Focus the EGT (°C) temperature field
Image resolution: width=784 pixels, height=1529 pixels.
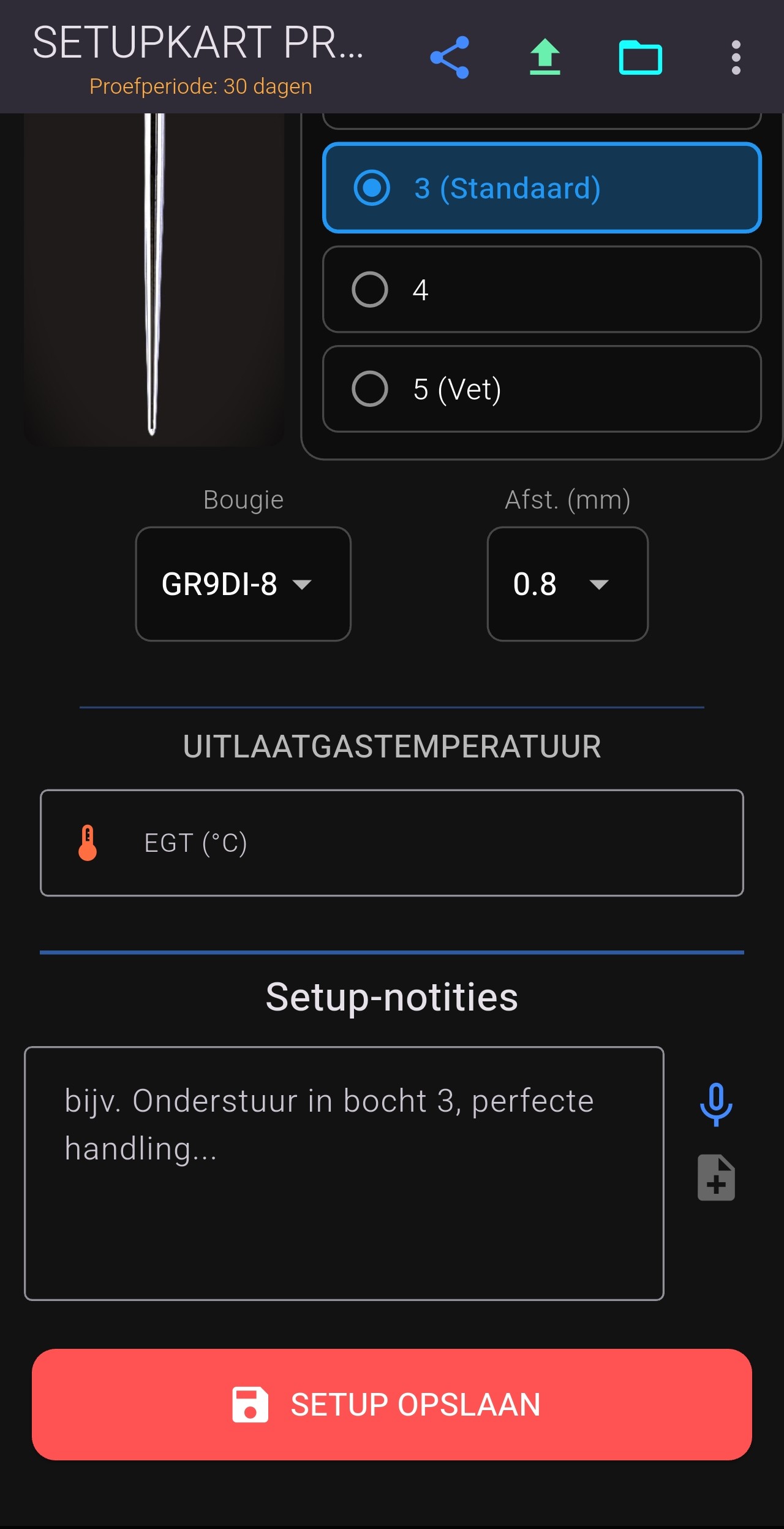click(x=392, y=843)
